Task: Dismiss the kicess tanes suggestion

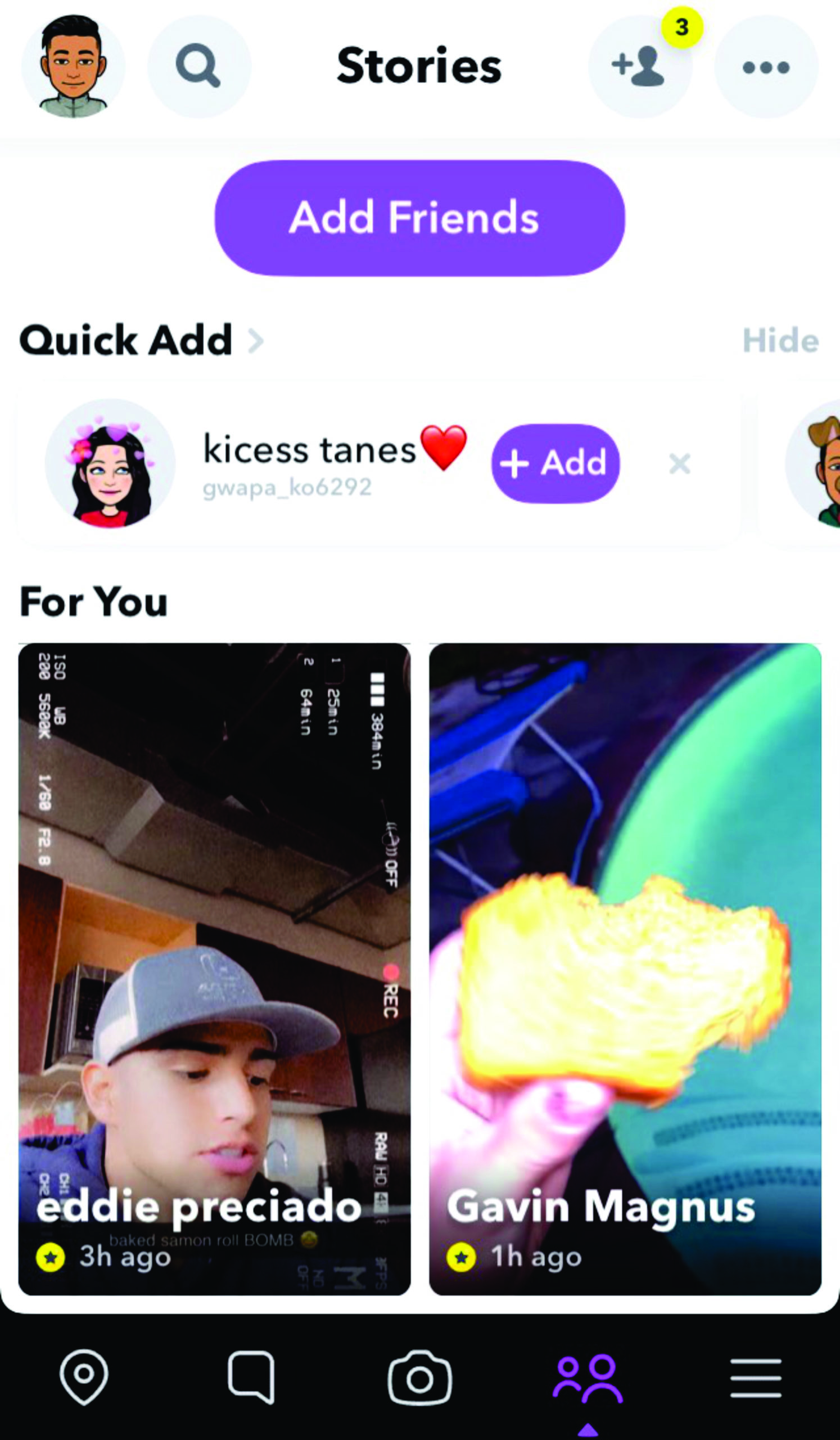Action: tap(680, 463)
